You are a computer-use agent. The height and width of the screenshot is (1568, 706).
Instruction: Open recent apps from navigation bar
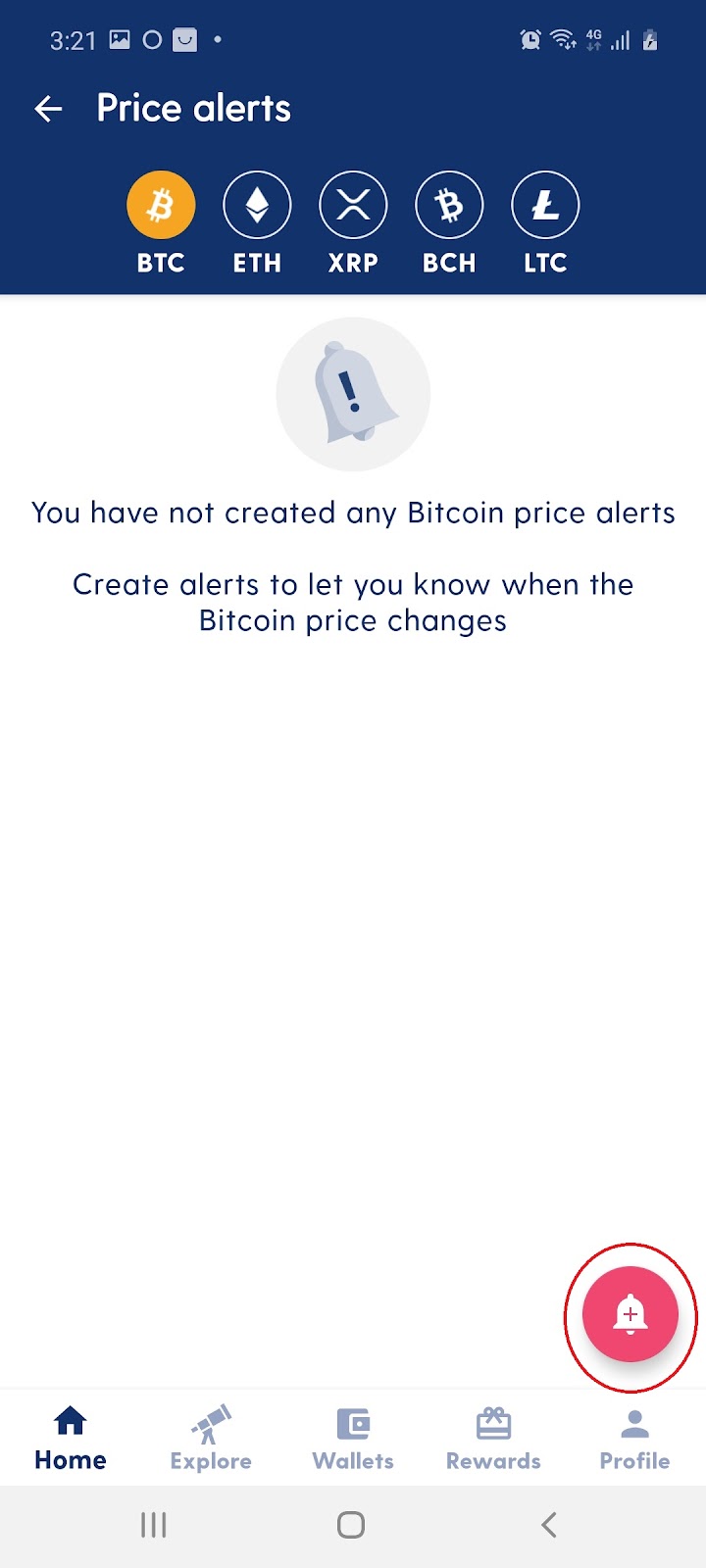(x=154, y=1525)
